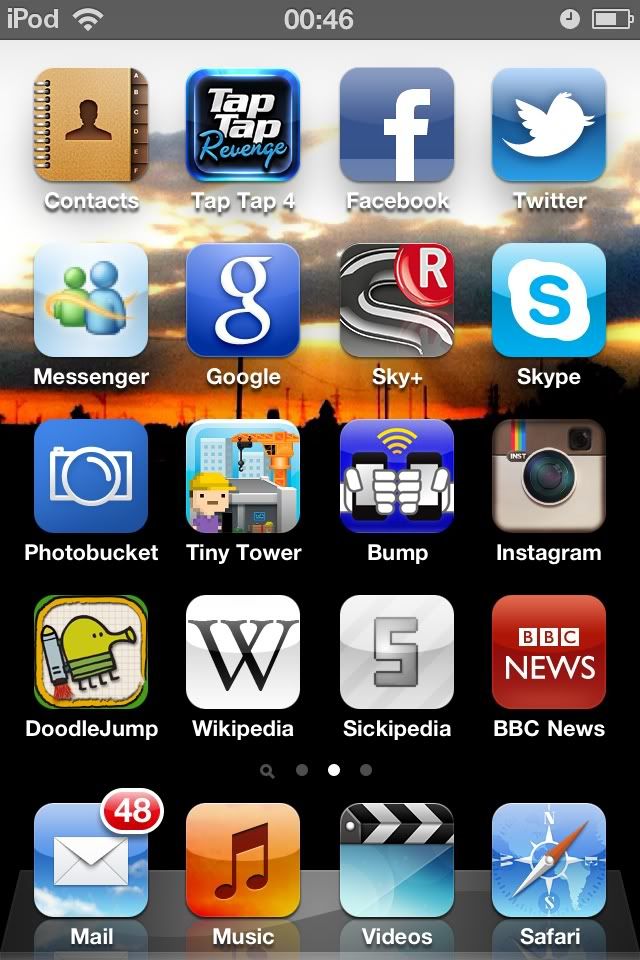Open Wikipedia

(x=243, y=653)
